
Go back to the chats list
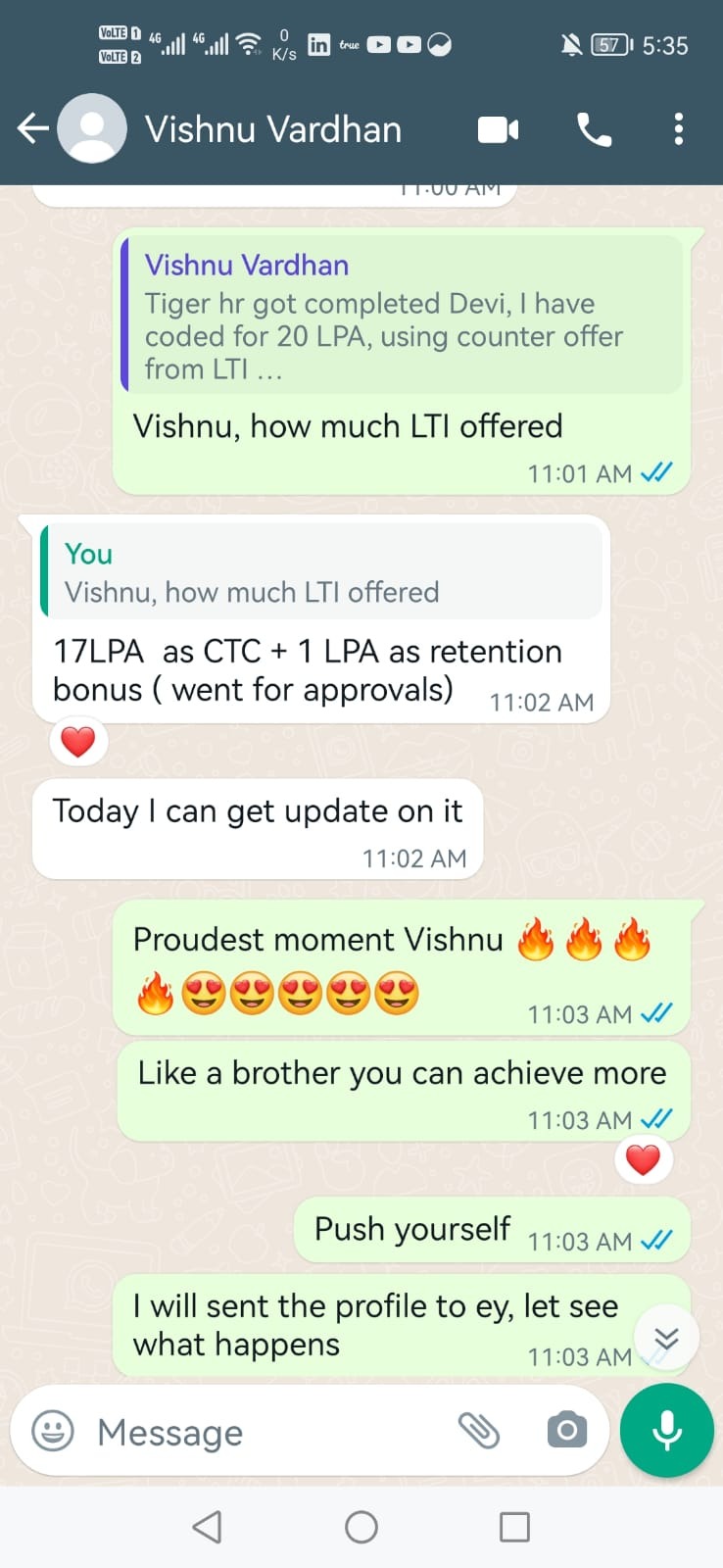[33, 128]
